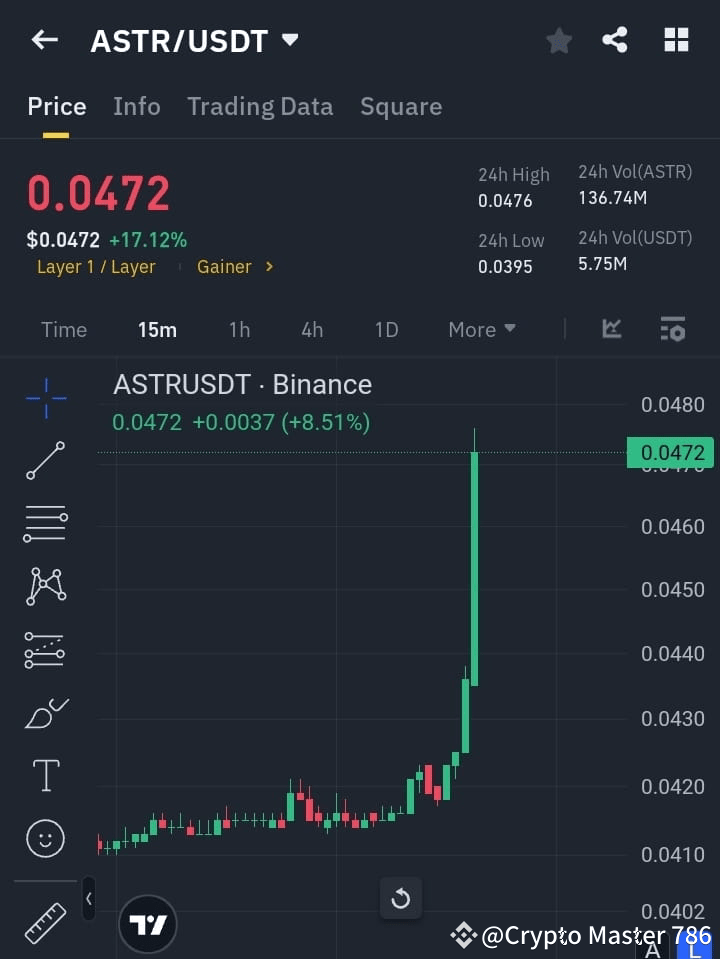Select the XABCD pattern tool

coord(45,587)
